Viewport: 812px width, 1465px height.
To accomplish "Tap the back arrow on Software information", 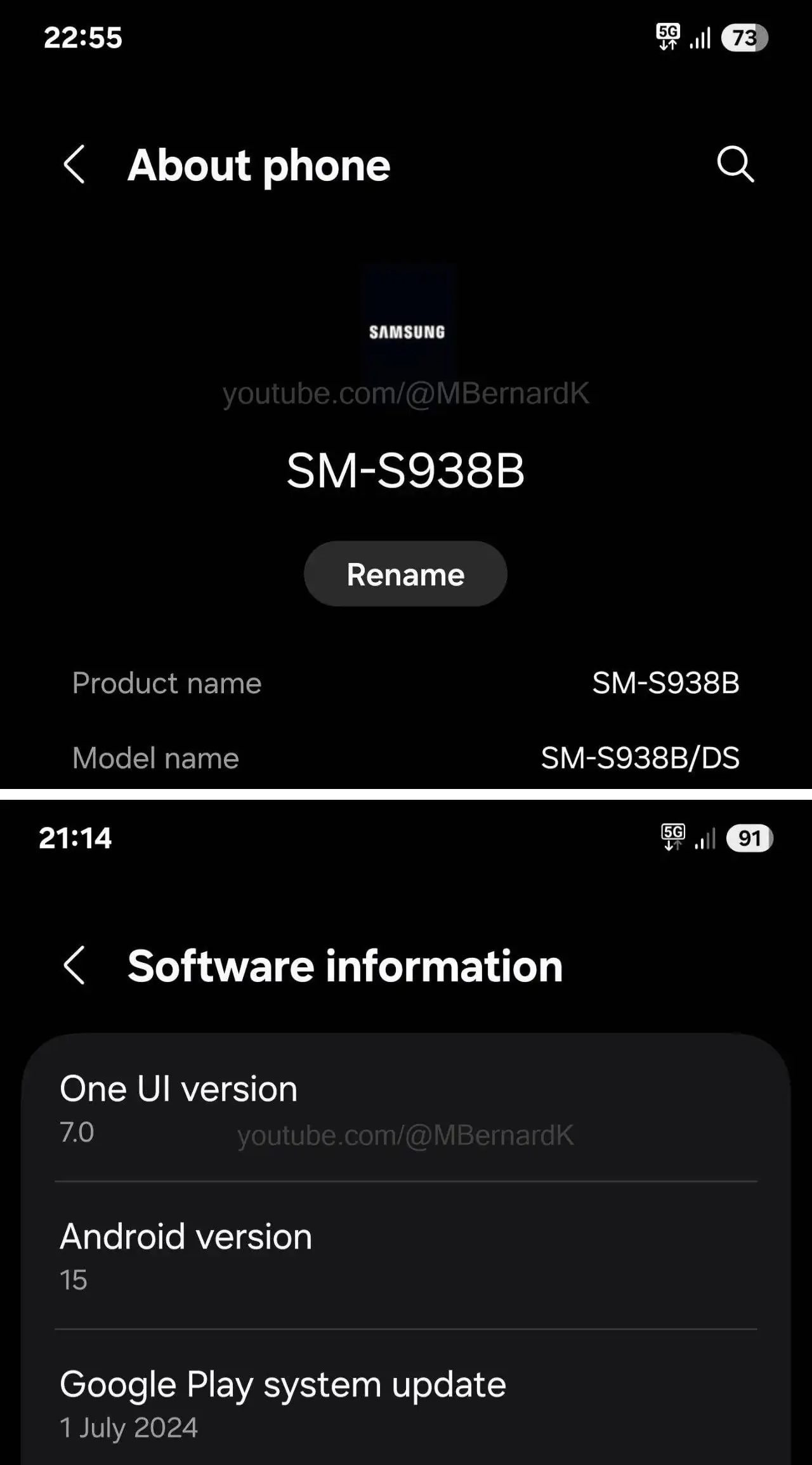I will (x=74, y=965).
